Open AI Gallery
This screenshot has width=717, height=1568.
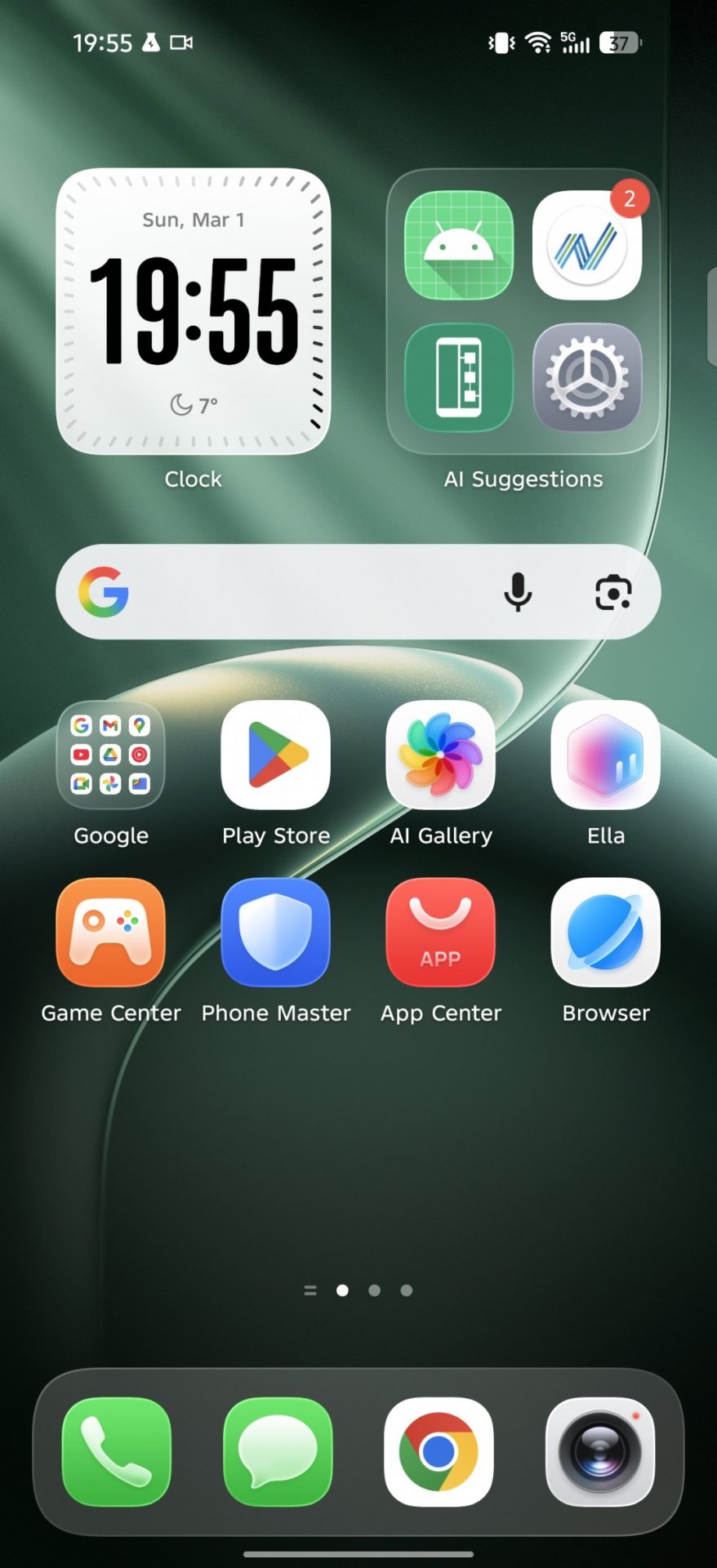(x=441, y=755)
